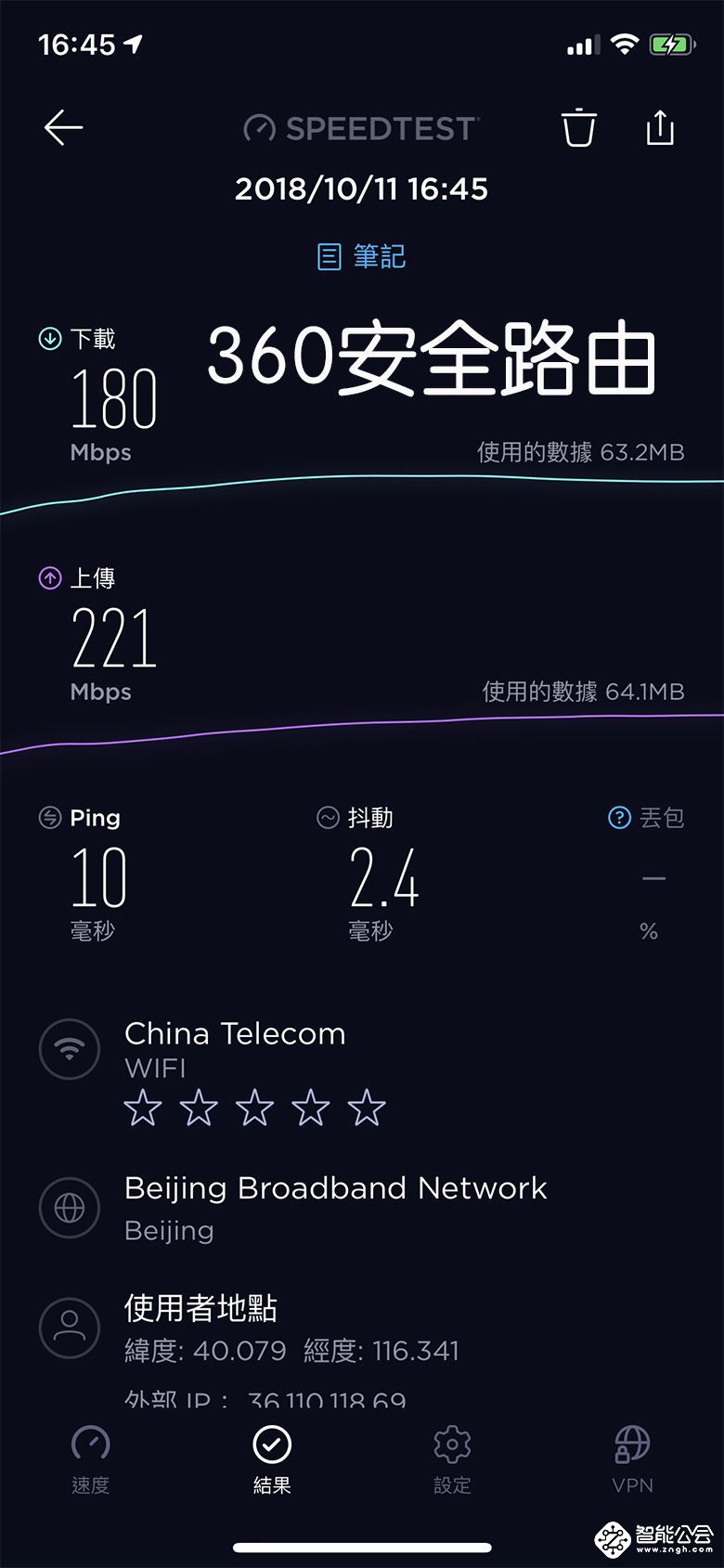The width and height of the screenshot is (724, 1568).
Task: Tap the Ping icon
Action: (x=48, y=817)
